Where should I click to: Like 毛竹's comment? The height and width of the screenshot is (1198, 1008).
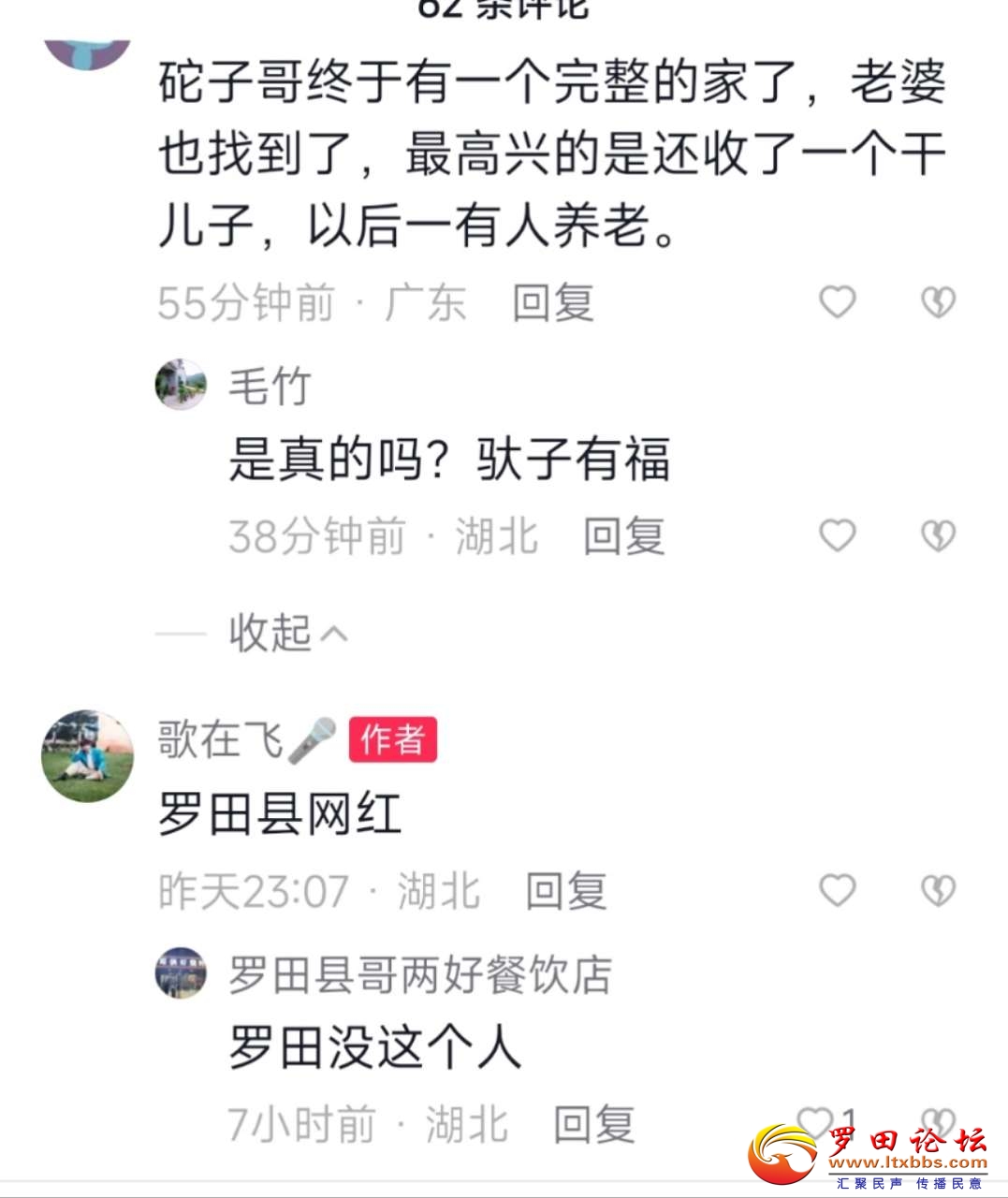coord(837,535)
